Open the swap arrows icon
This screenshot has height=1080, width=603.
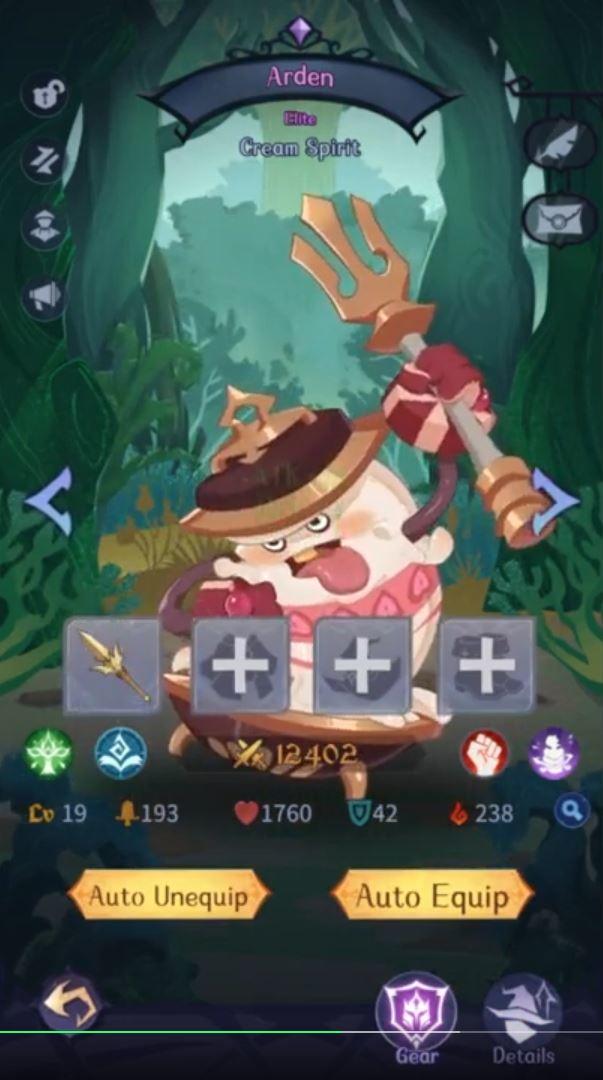coord(45,162)
